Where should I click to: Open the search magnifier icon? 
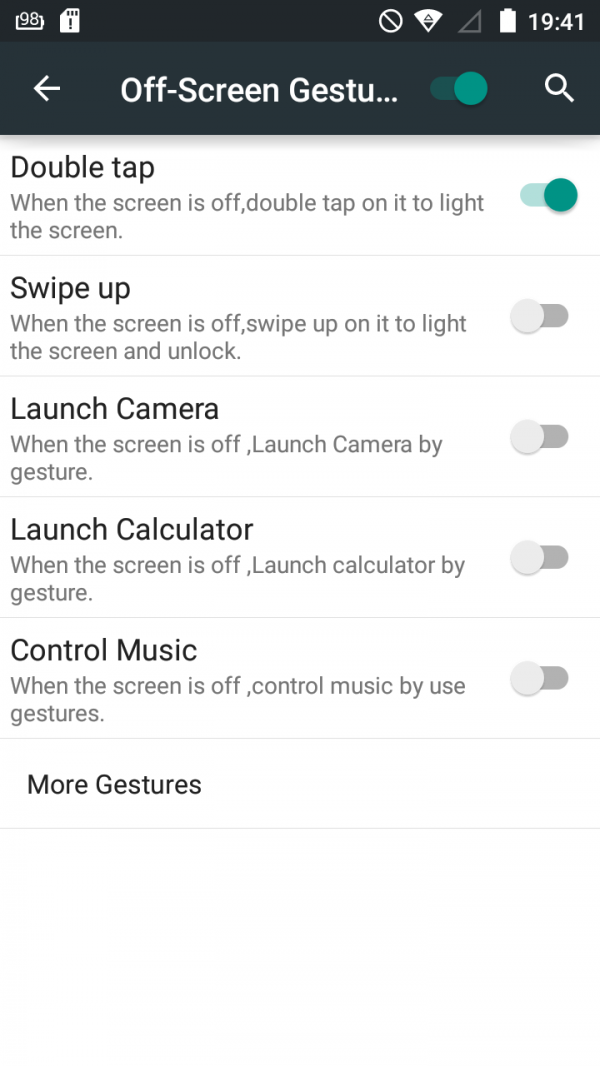[x=559, y=89]
